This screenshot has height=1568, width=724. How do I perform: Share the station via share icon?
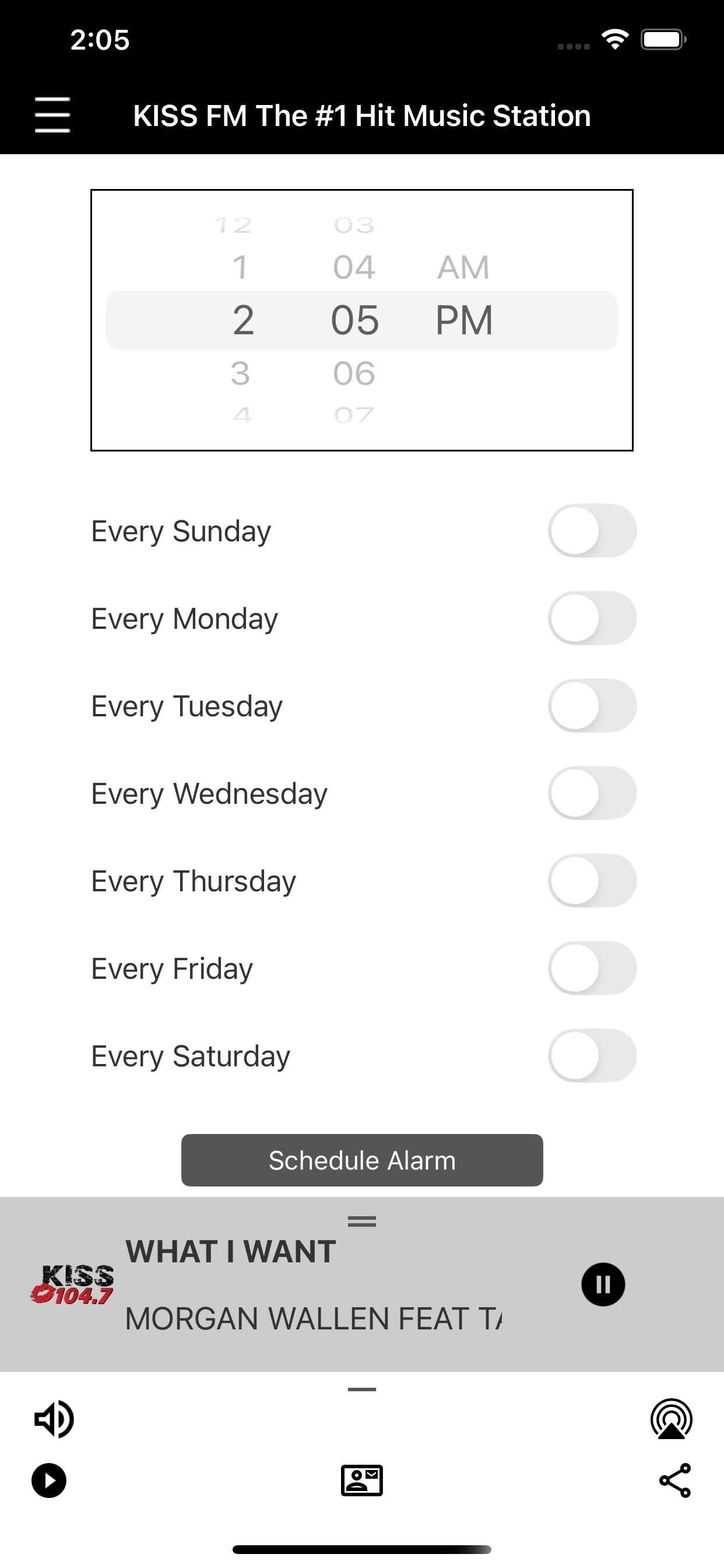674,1480
